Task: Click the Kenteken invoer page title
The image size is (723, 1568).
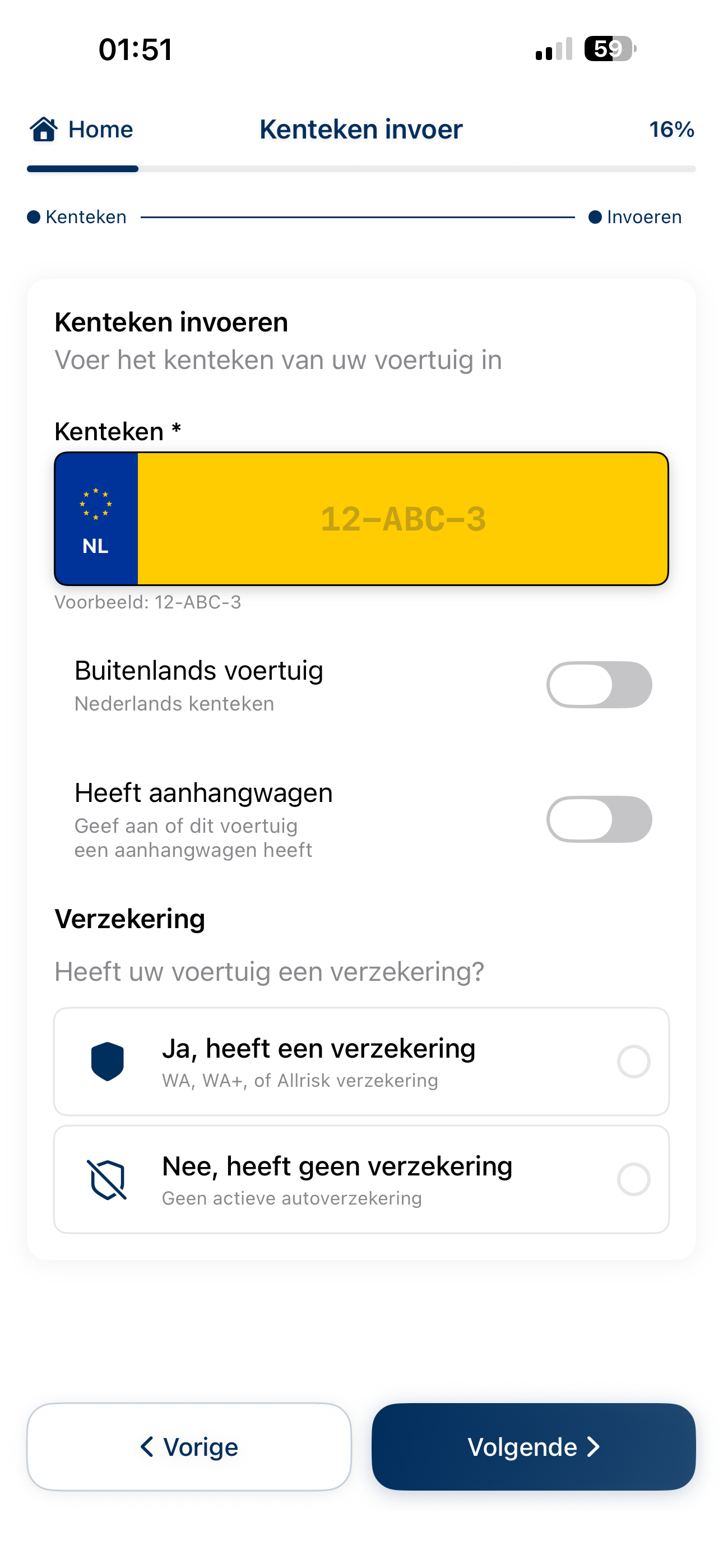Action: tap(361, 129)
